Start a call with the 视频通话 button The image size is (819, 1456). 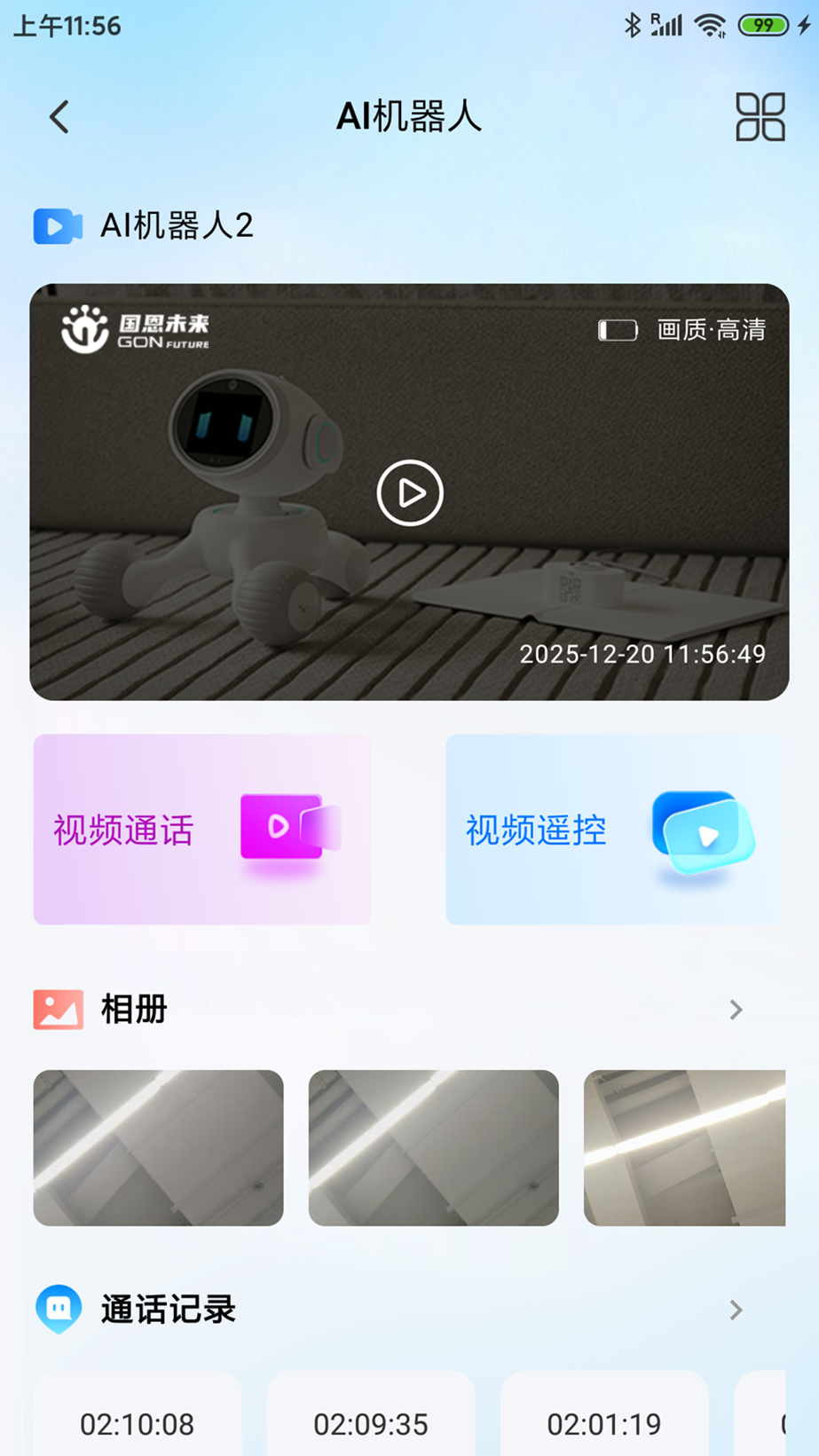click(x=122, y=829)
